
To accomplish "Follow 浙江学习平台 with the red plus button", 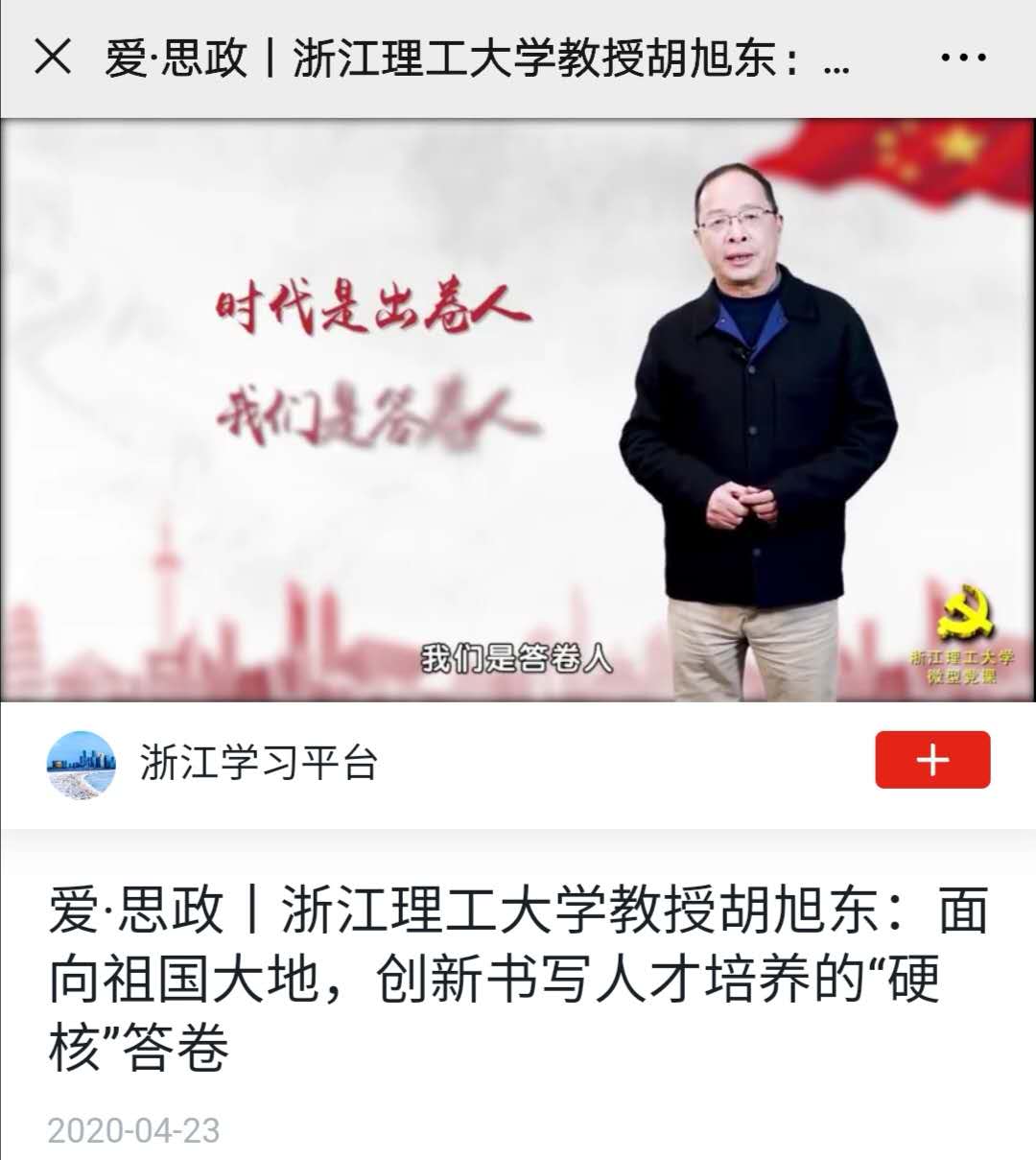I will (x=931, y=760).
